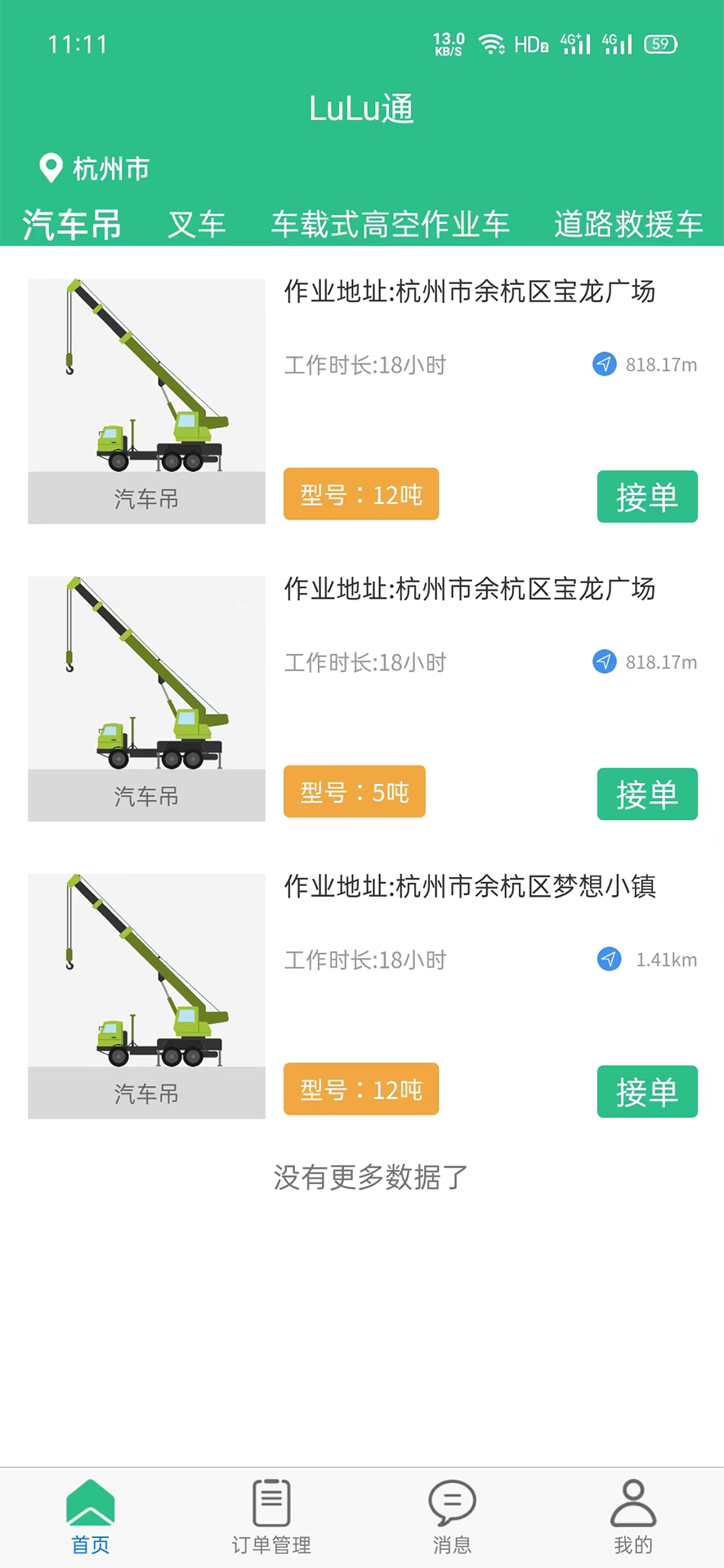Click the navigation arrow next to 1.41km
This screenshot has height=1568, width=724.
coord(609,960)
